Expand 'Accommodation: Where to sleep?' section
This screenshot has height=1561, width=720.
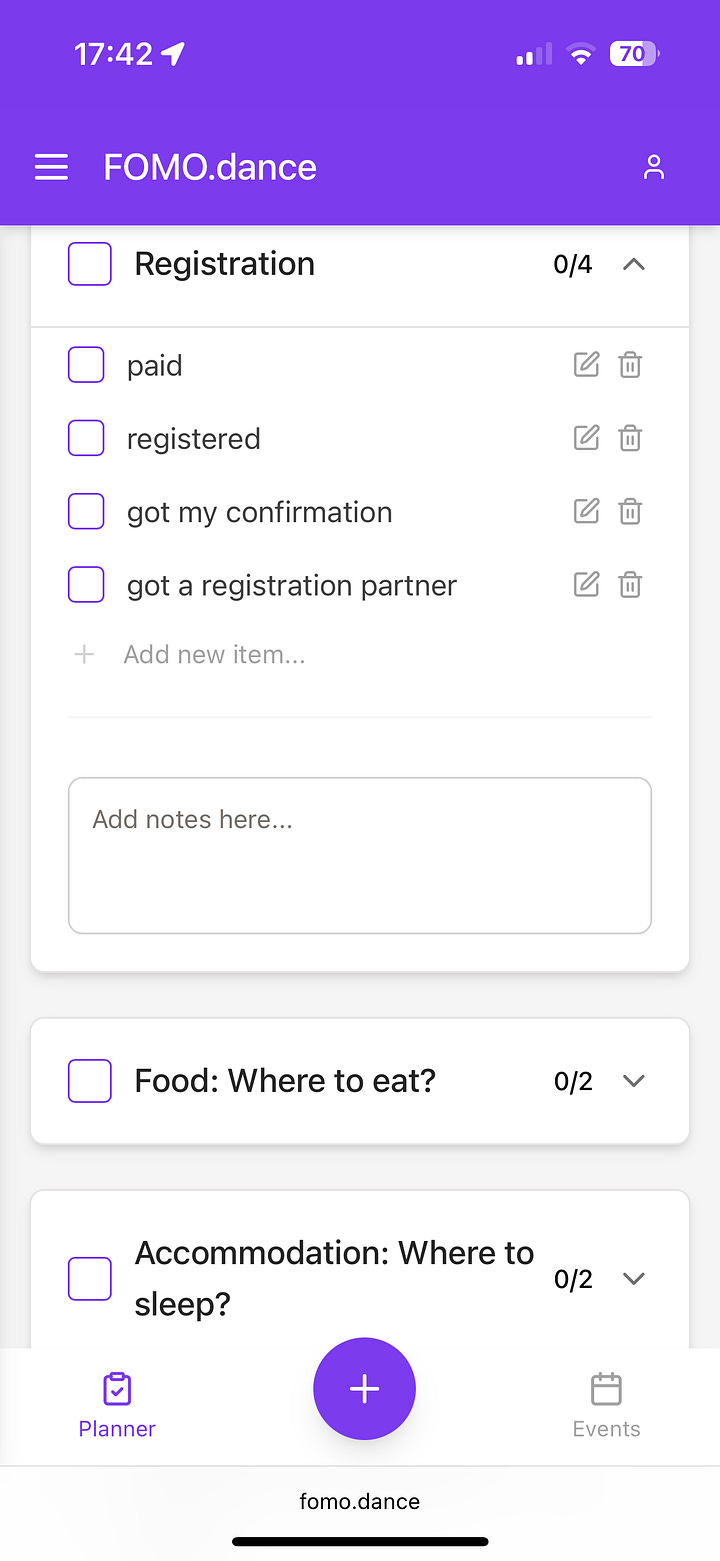634,1278
